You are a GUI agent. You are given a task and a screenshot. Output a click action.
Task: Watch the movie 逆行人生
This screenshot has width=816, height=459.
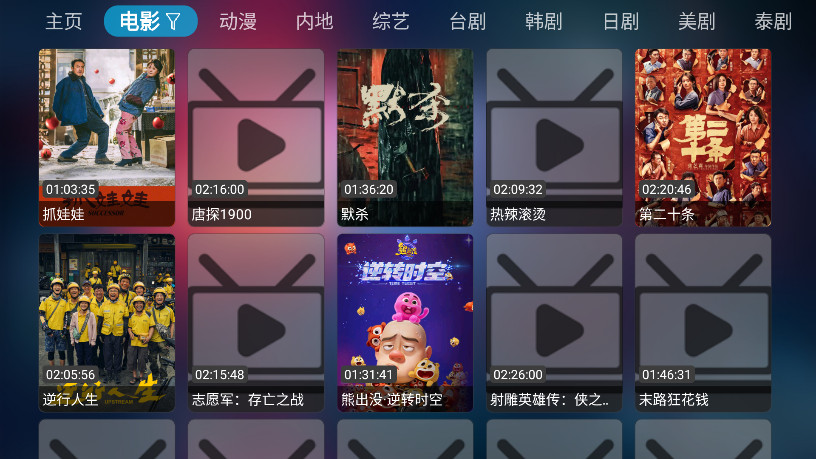[x=107, y=322]
